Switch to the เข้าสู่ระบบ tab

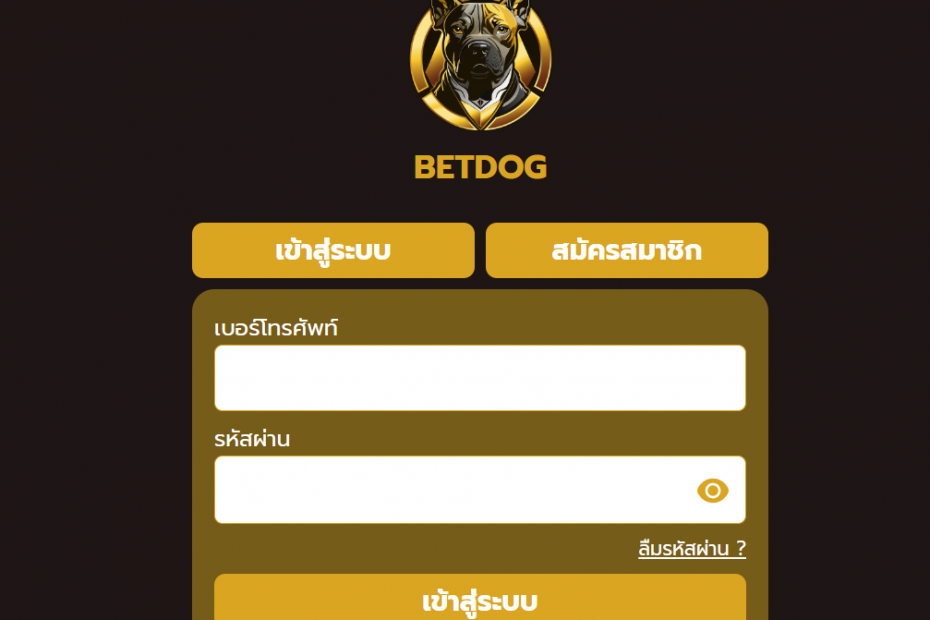[333, 250]
